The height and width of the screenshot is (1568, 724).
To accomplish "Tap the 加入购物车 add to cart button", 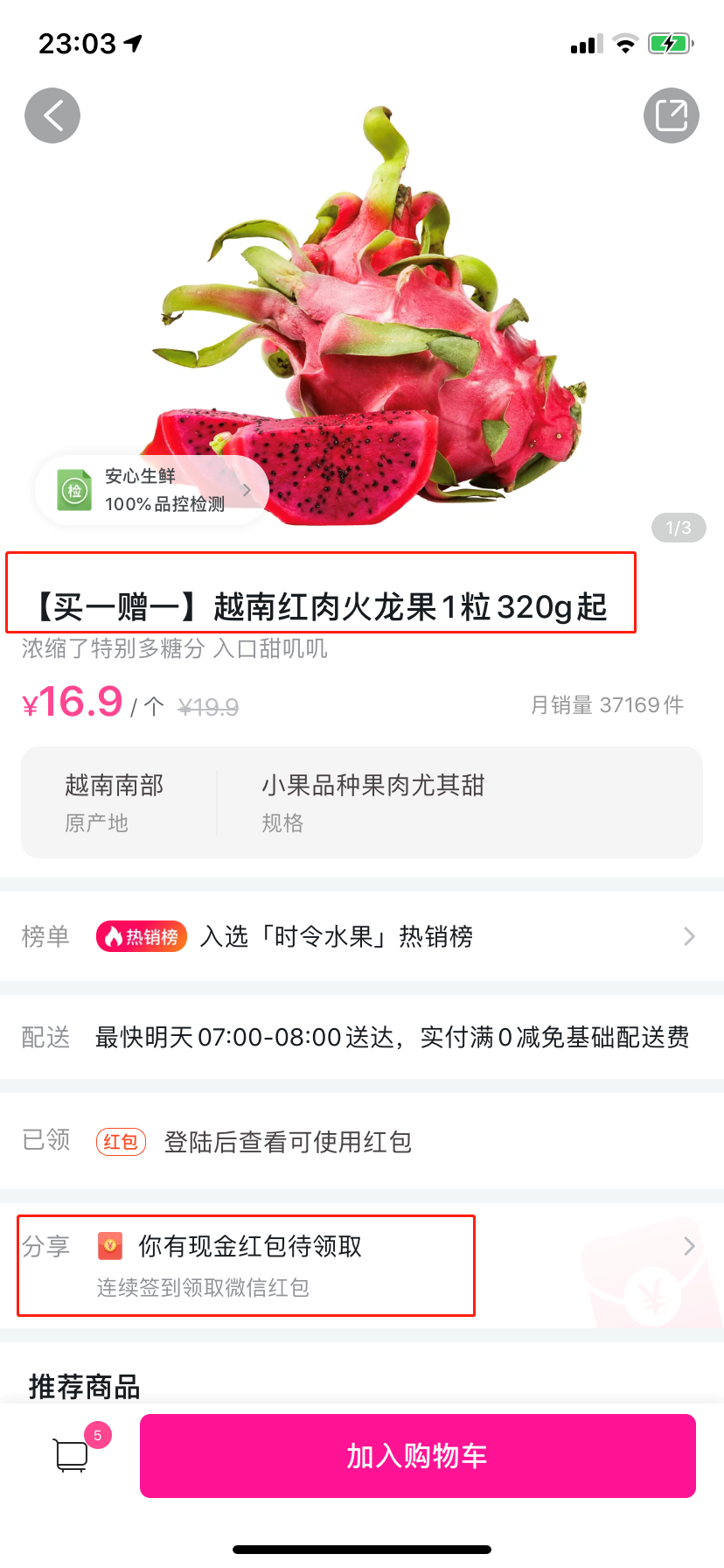I will tap(417, 1456).
